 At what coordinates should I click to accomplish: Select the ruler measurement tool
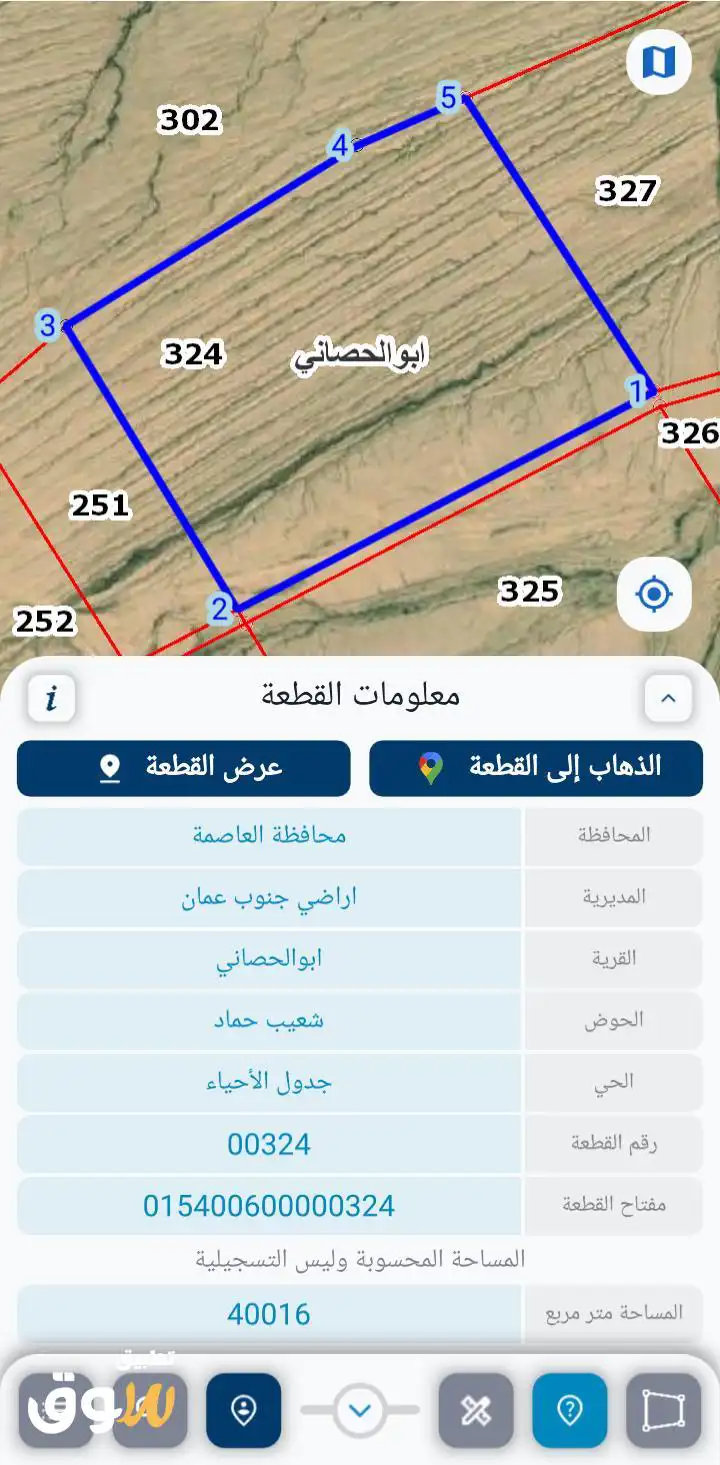pyautogui.click(x=476, y=1410)
